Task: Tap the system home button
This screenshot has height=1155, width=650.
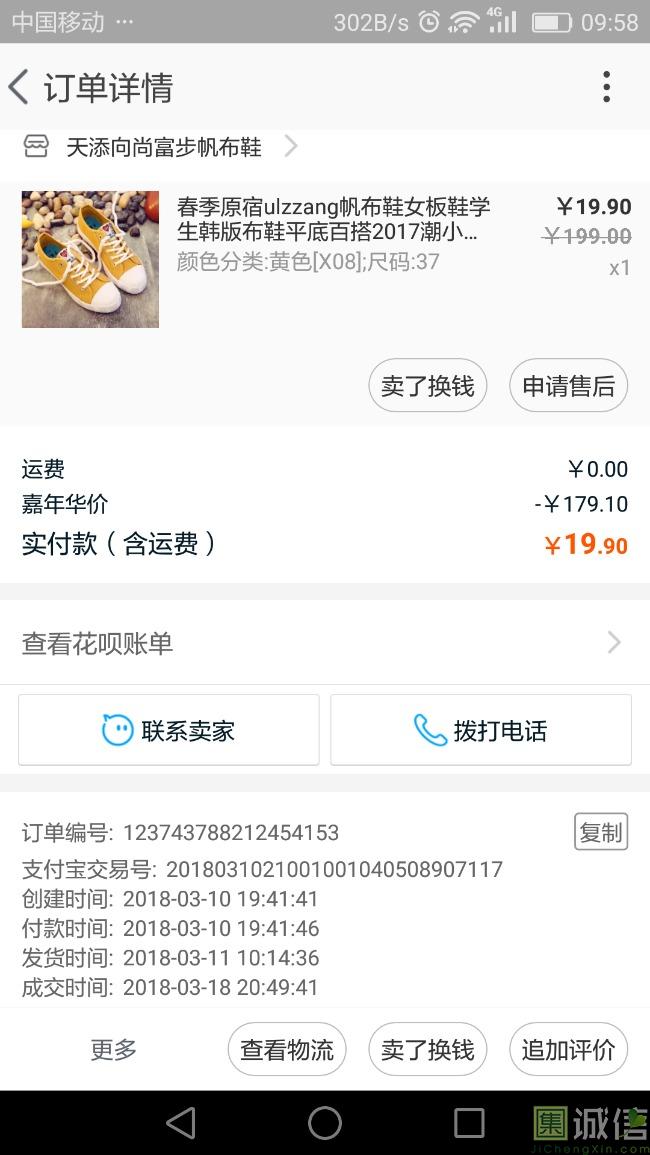Action: (x=325, y=1123)
